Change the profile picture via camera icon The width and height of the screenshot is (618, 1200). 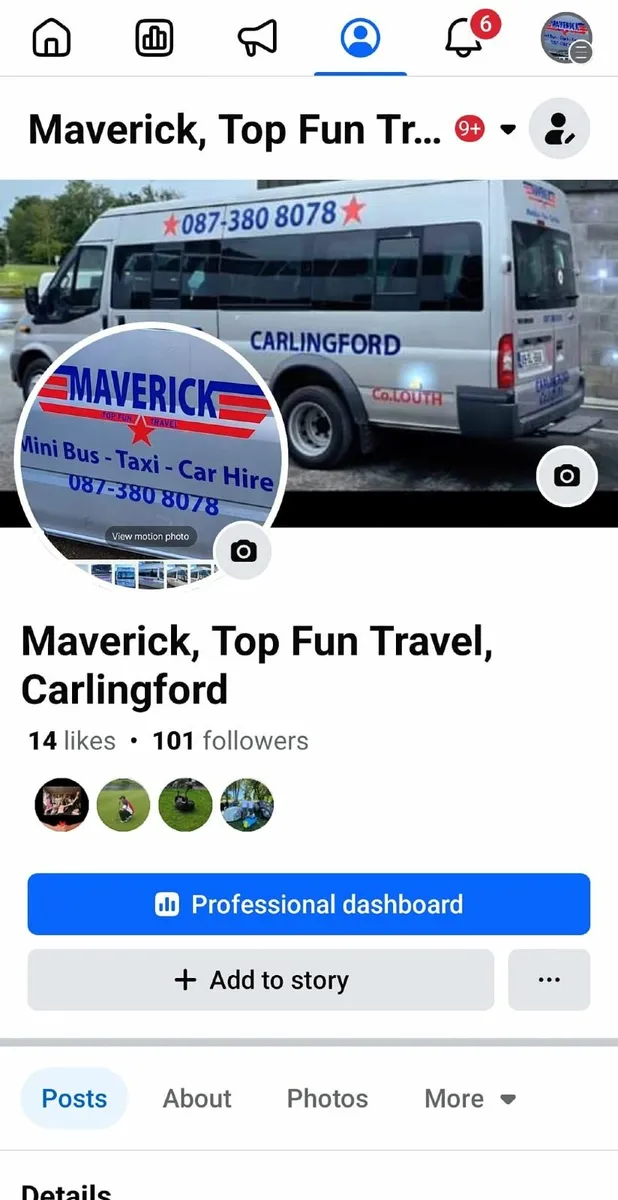[243, 551]
